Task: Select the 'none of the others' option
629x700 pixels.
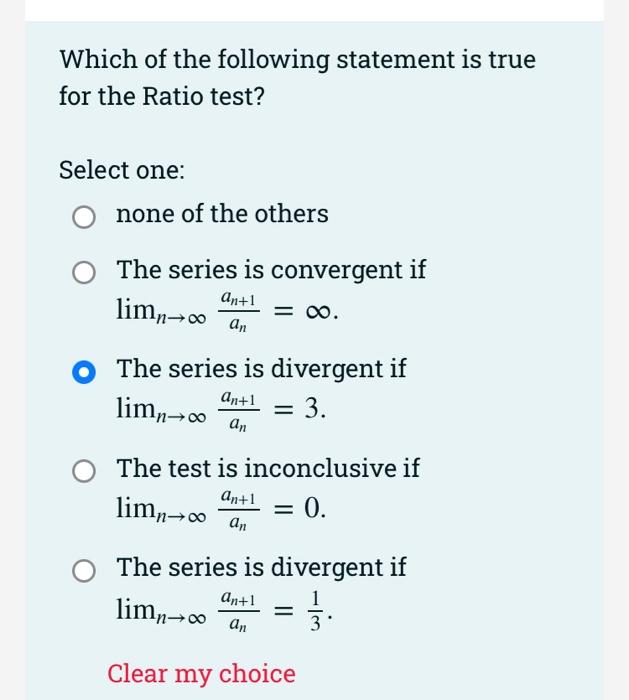Action: click(85, 216)
